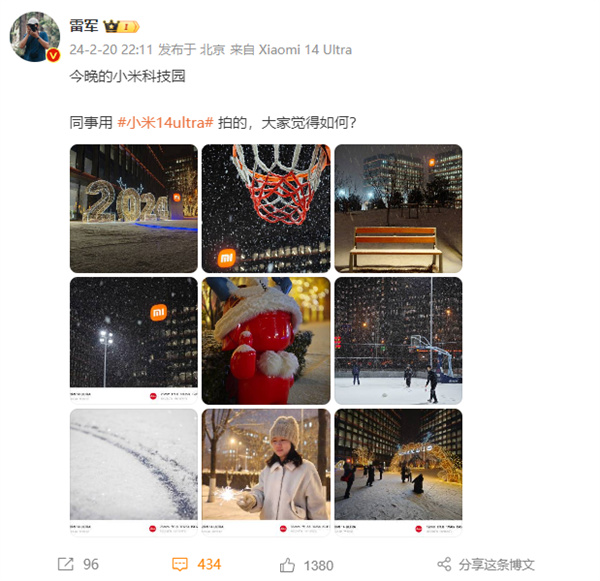Open the street lamp snowfall photo
This screenshot has height=581, width=600.
[134, 341]
